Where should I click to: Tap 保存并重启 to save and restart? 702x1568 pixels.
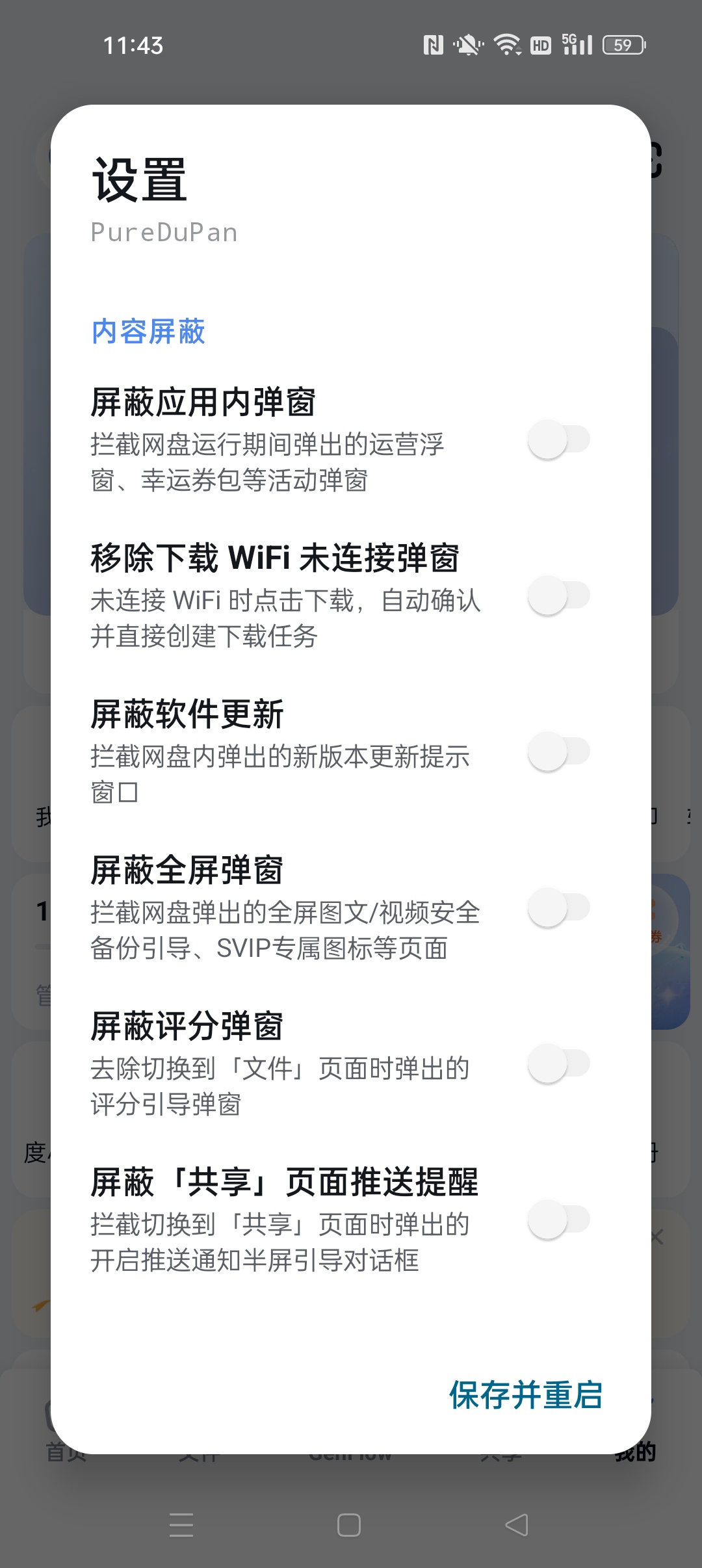[x=526, y=1395]
